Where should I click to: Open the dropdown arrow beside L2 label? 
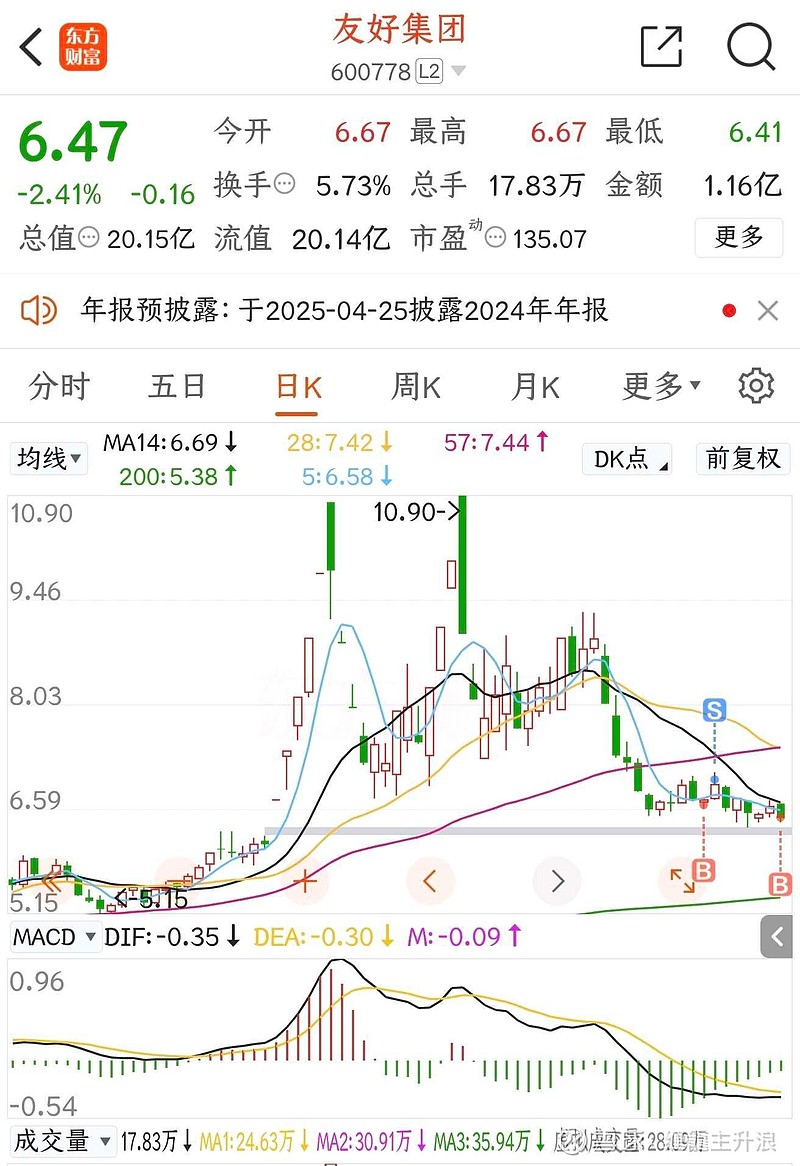457,71
